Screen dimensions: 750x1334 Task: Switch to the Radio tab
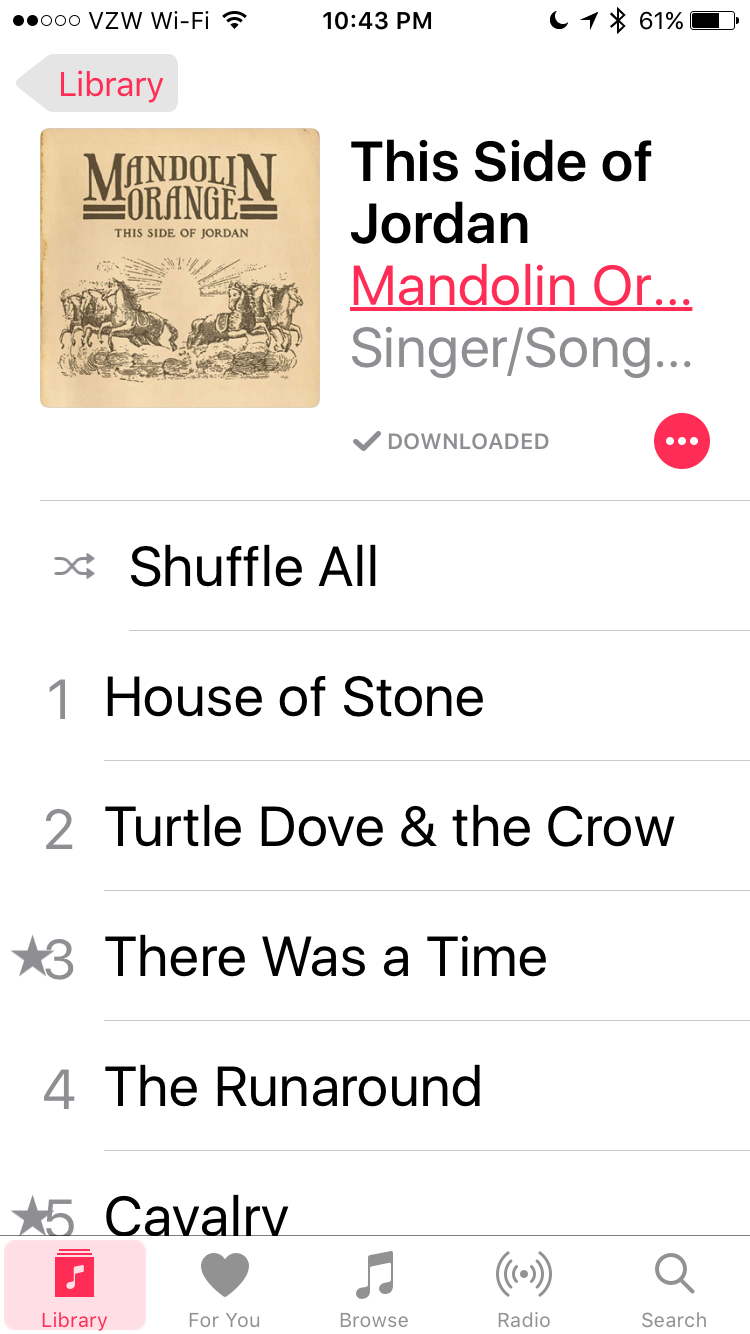524,1289
